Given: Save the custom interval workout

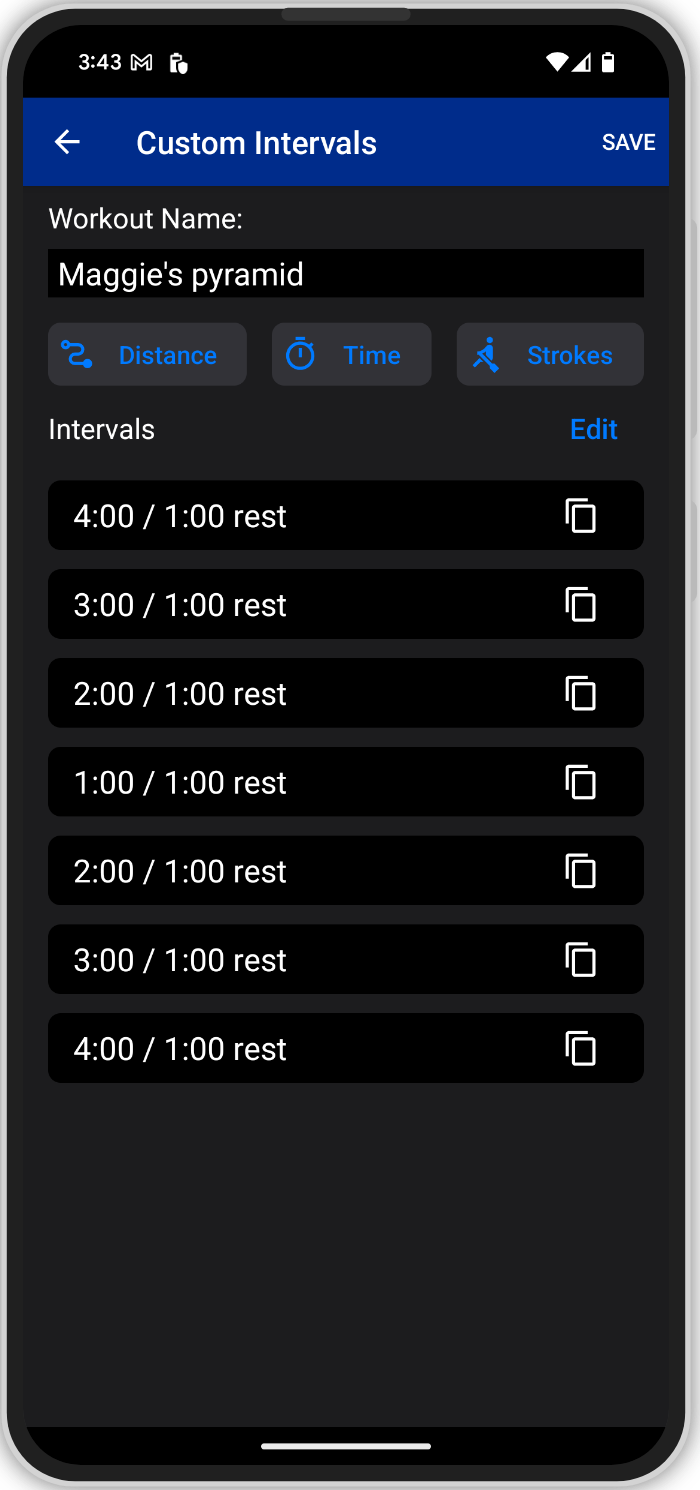Looking at the screenshot, I should pyautogui.click(x=628, y=143).
